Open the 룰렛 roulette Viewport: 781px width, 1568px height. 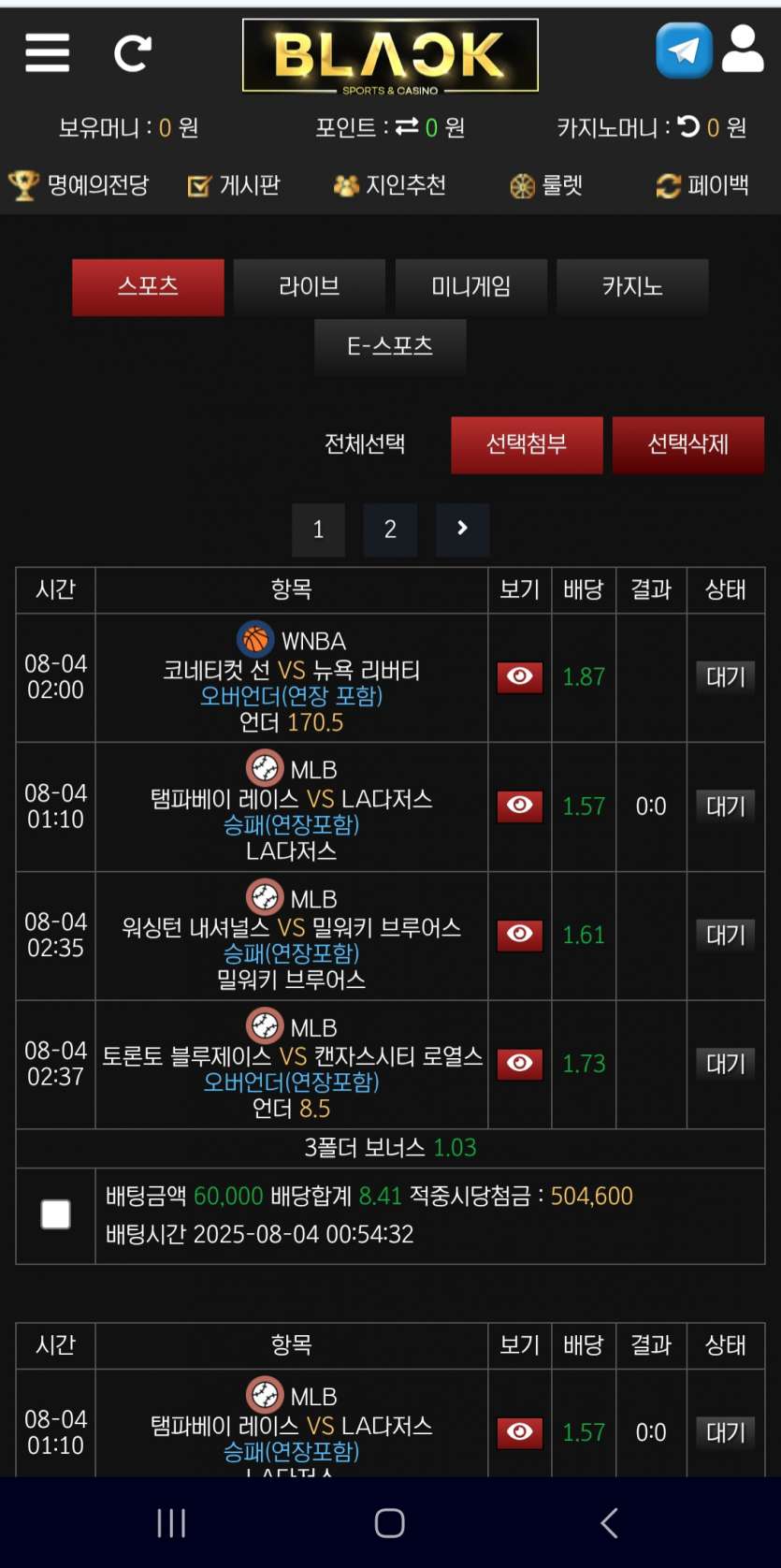(x=546, y=185)
